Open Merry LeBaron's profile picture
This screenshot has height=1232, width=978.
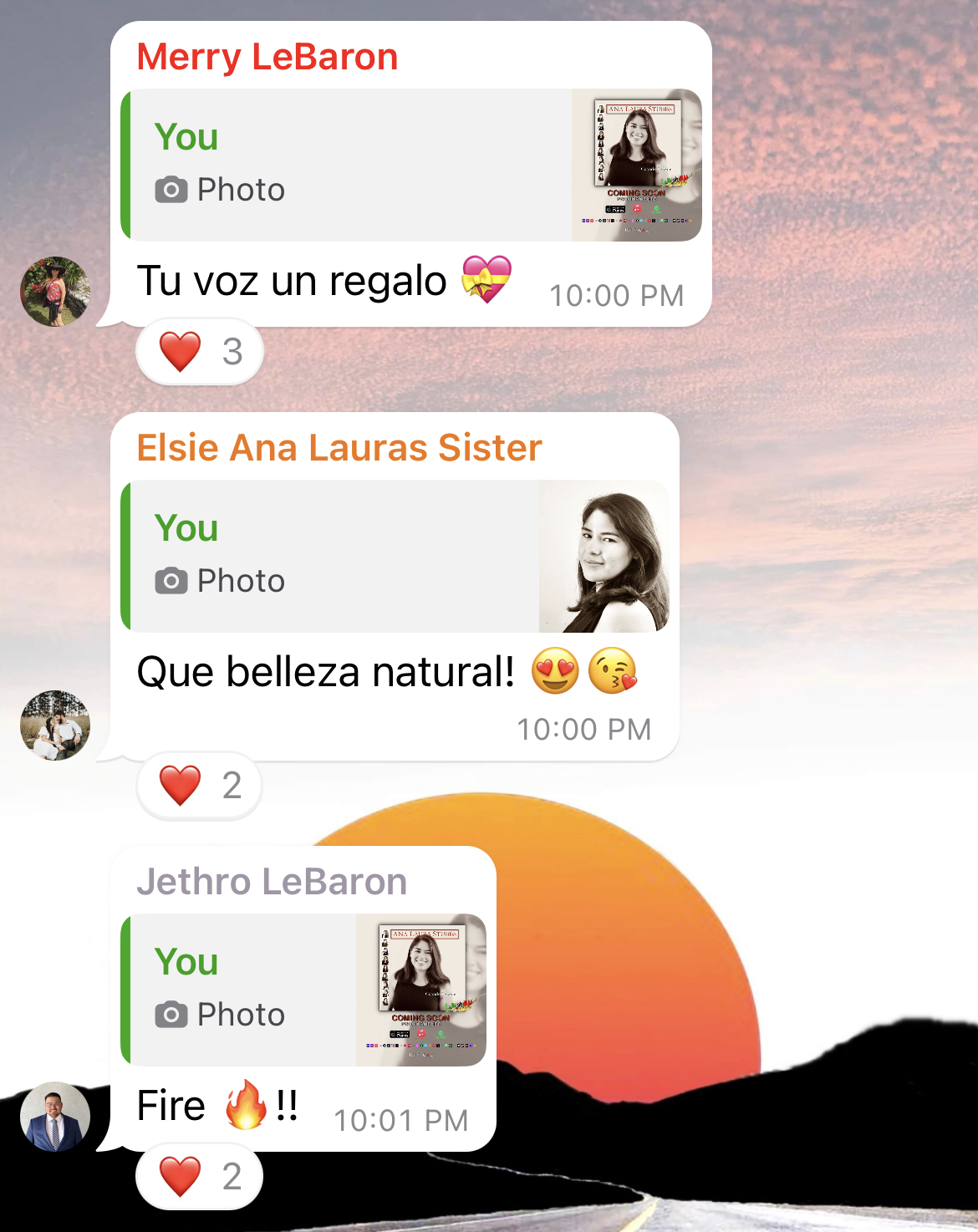click(55, 292)
